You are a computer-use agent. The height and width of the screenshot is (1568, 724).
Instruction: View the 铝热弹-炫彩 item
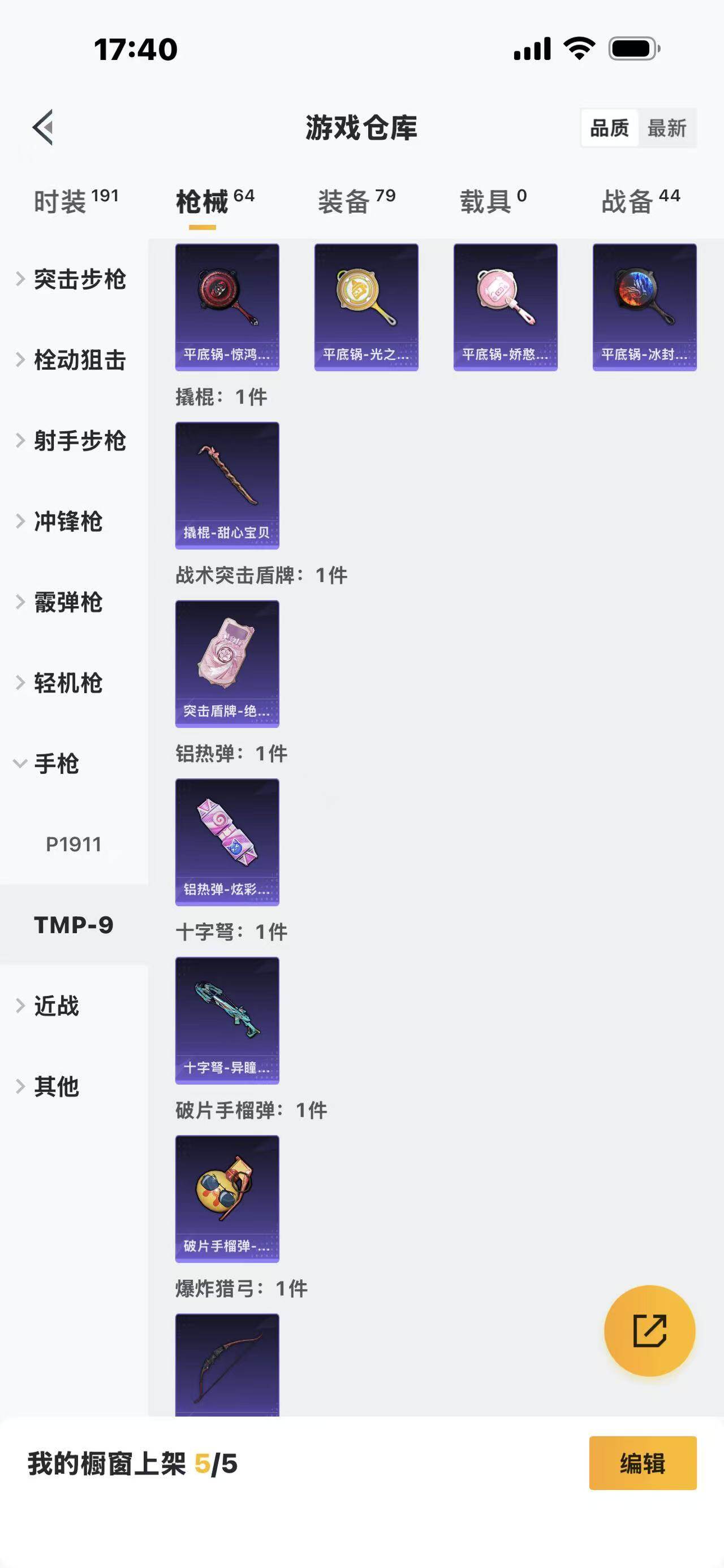pos(227,842)
